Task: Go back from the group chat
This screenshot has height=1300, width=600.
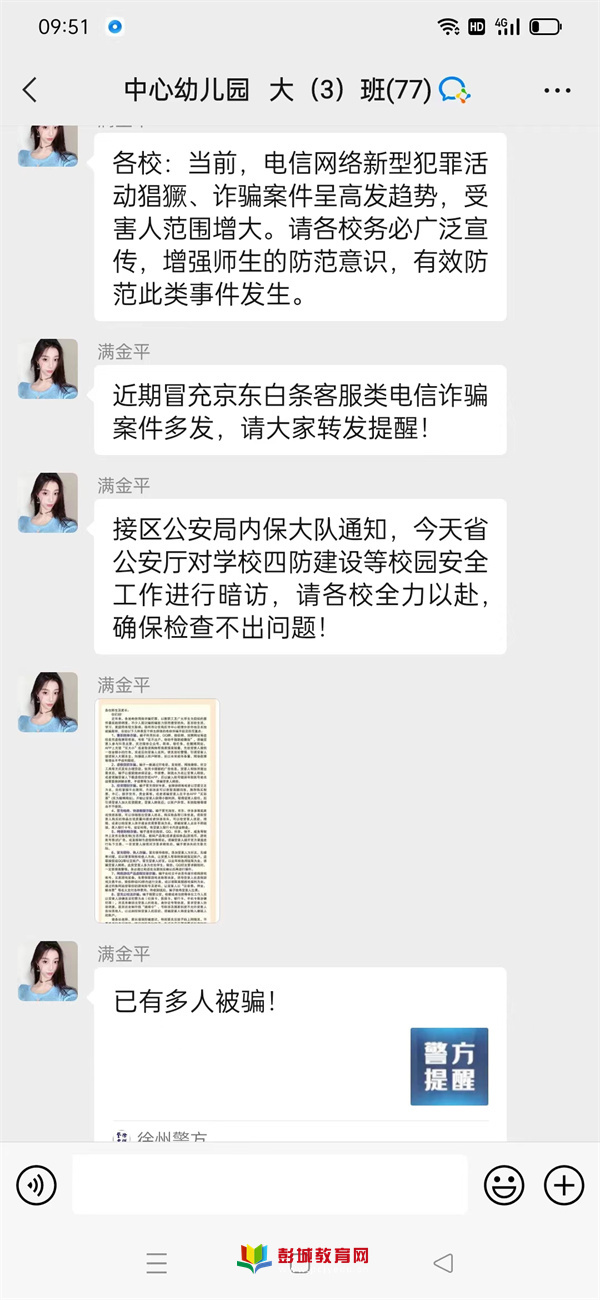Action: pyautogui.click(x=30, y=90)
